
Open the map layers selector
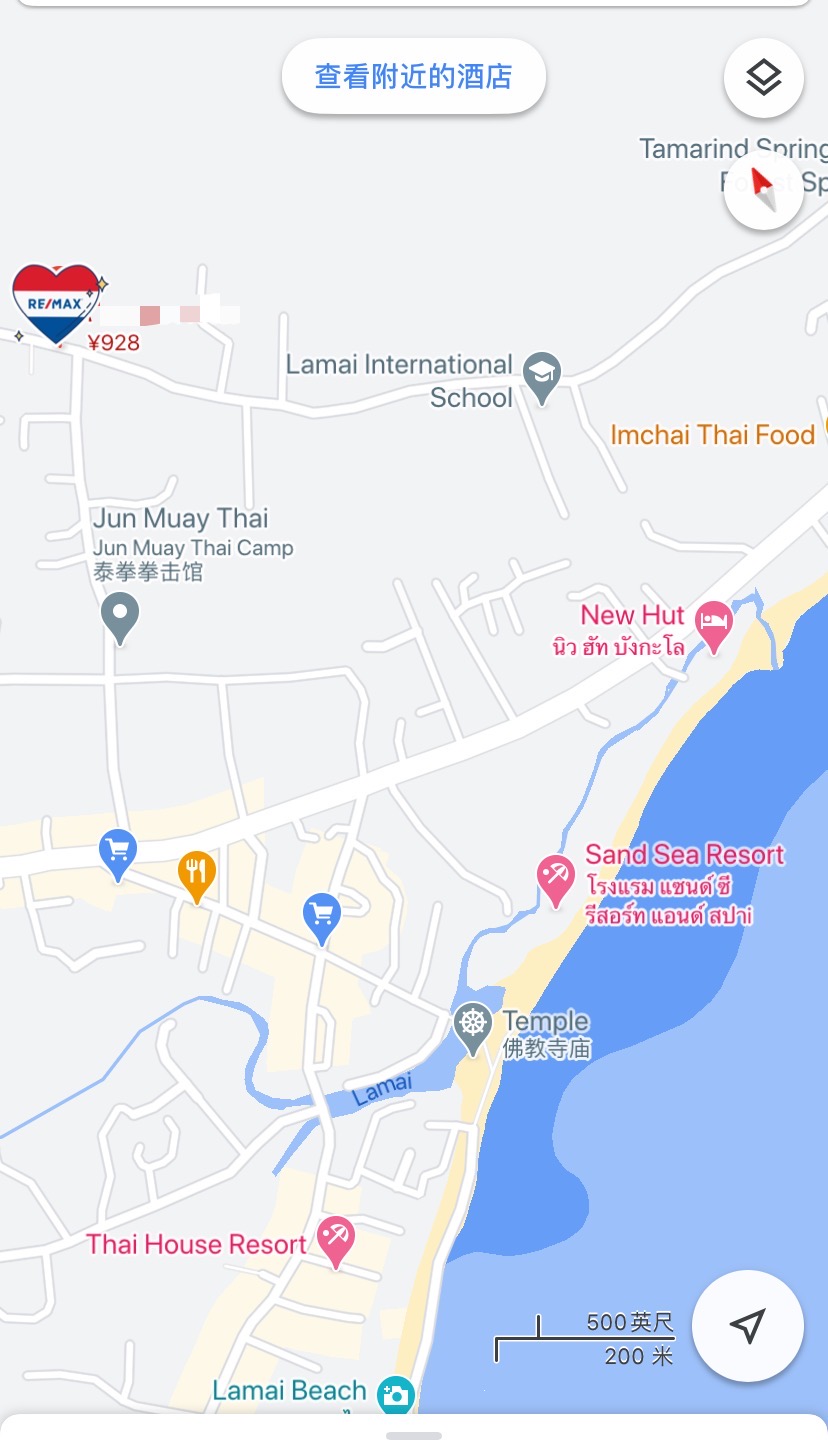pos(764,78)
